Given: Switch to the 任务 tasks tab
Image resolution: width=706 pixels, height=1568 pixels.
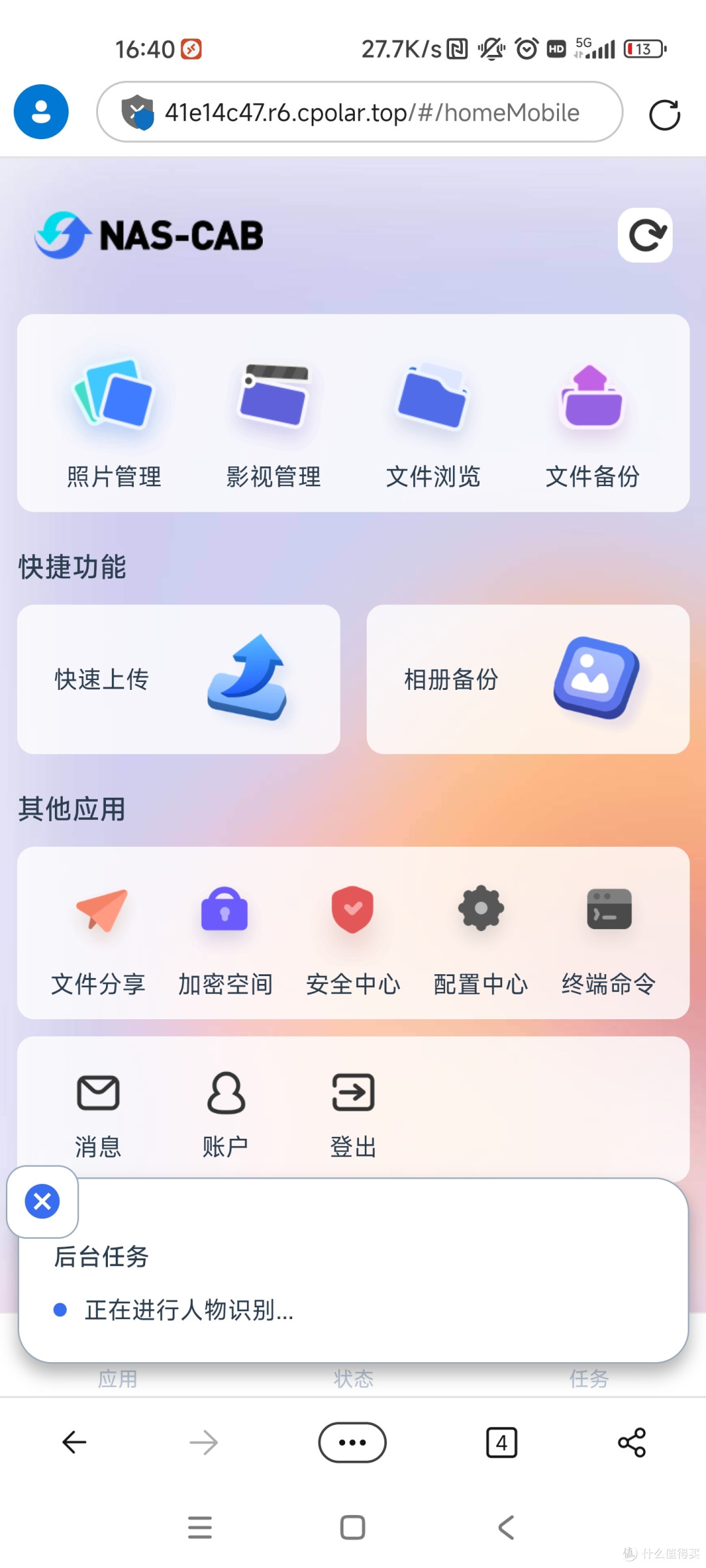Looking at the screenshot, I should coord(588,1379).
